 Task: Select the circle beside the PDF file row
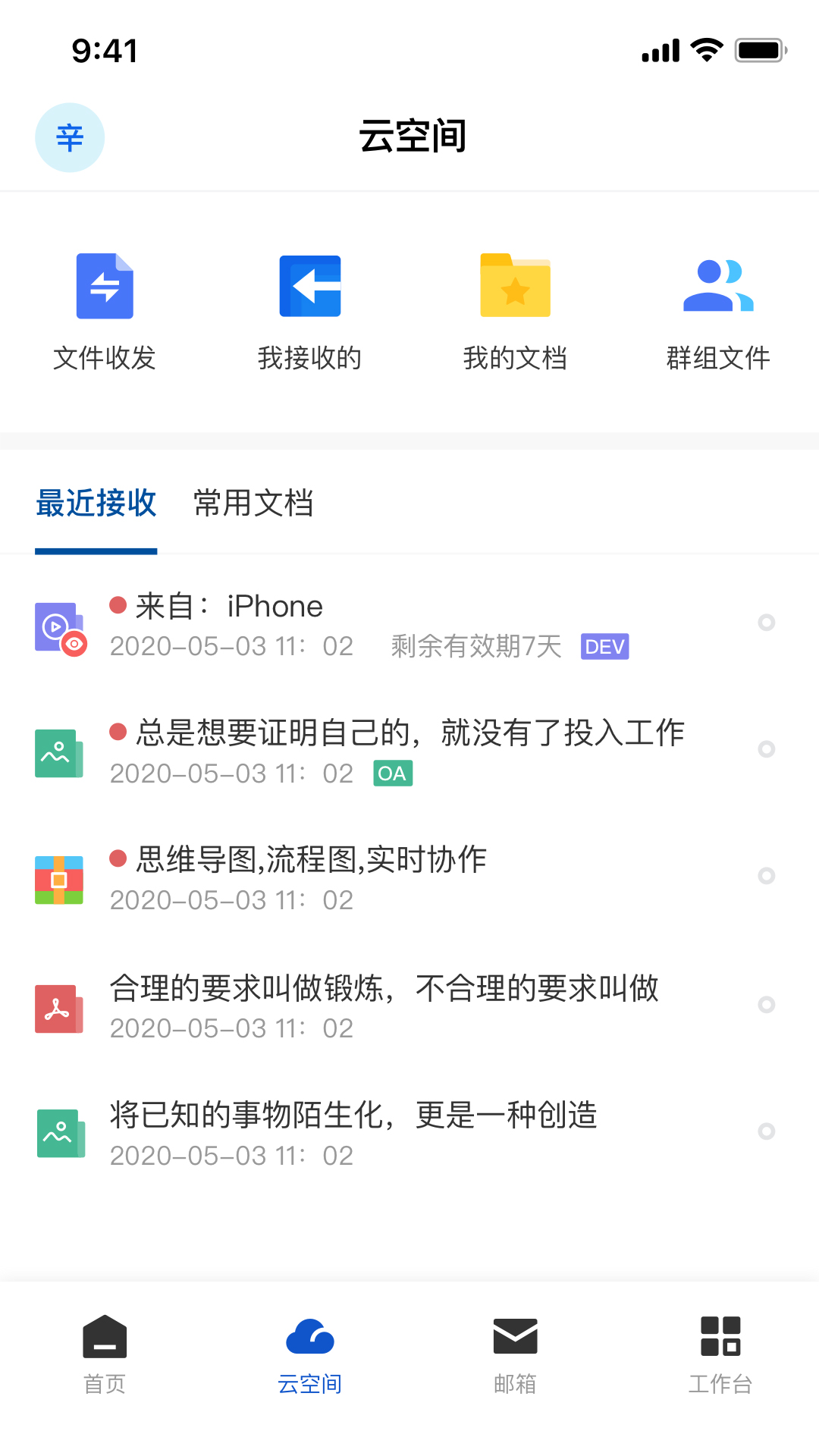click(768, 1006)
